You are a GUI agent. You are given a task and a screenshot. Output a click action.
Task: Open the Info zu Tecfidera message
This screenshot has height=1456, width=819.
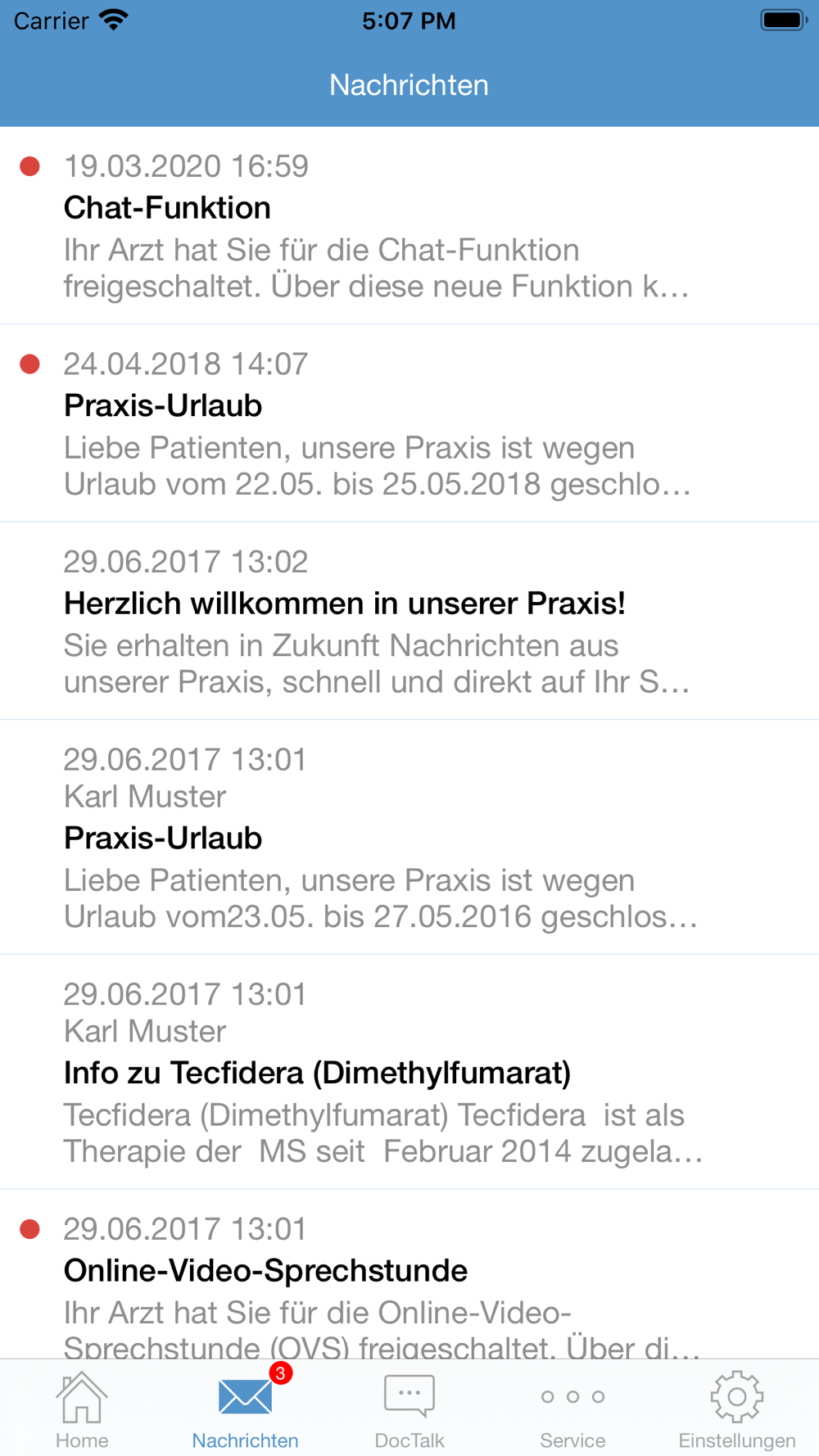tap(409, 1072)
